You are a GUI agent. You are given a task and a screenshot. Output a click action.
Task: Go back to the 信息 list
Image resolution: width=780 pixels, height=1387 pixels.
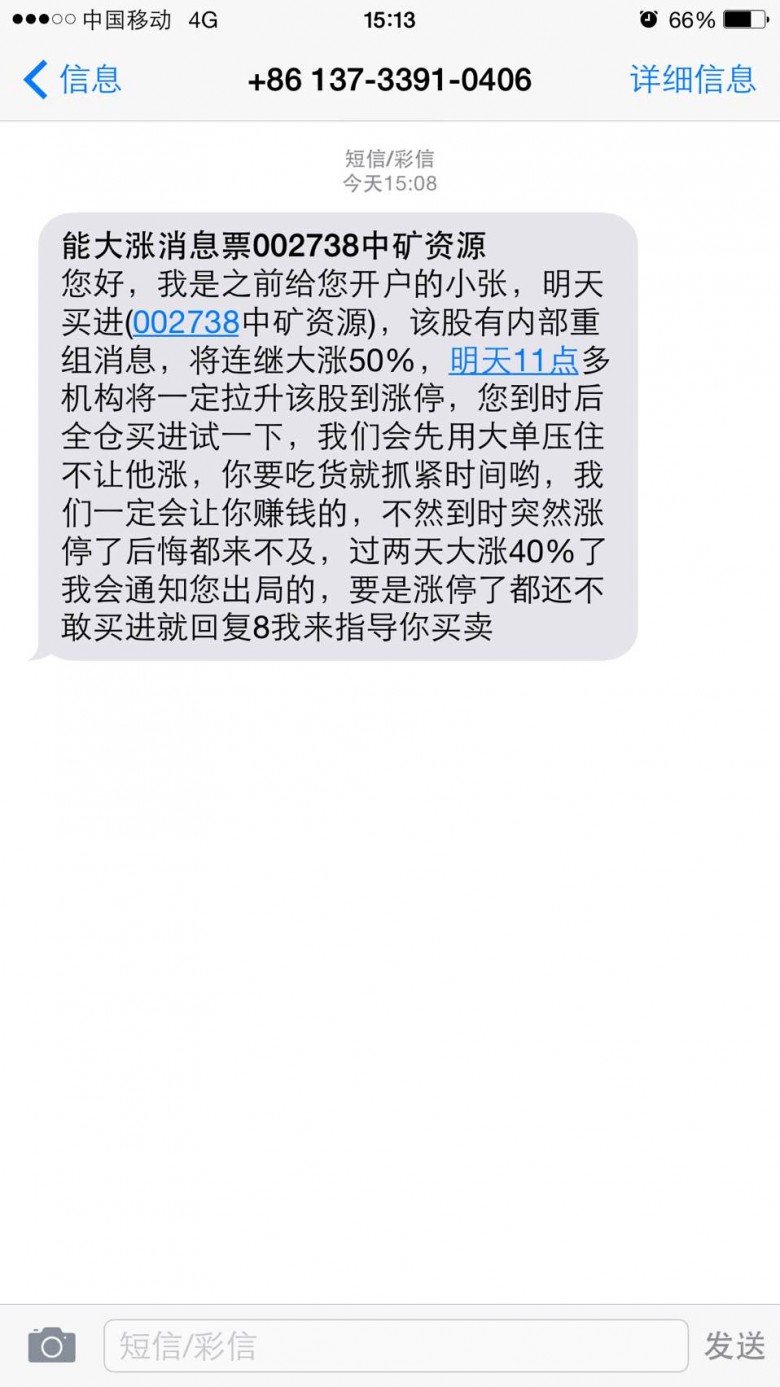tap(72, 79)
